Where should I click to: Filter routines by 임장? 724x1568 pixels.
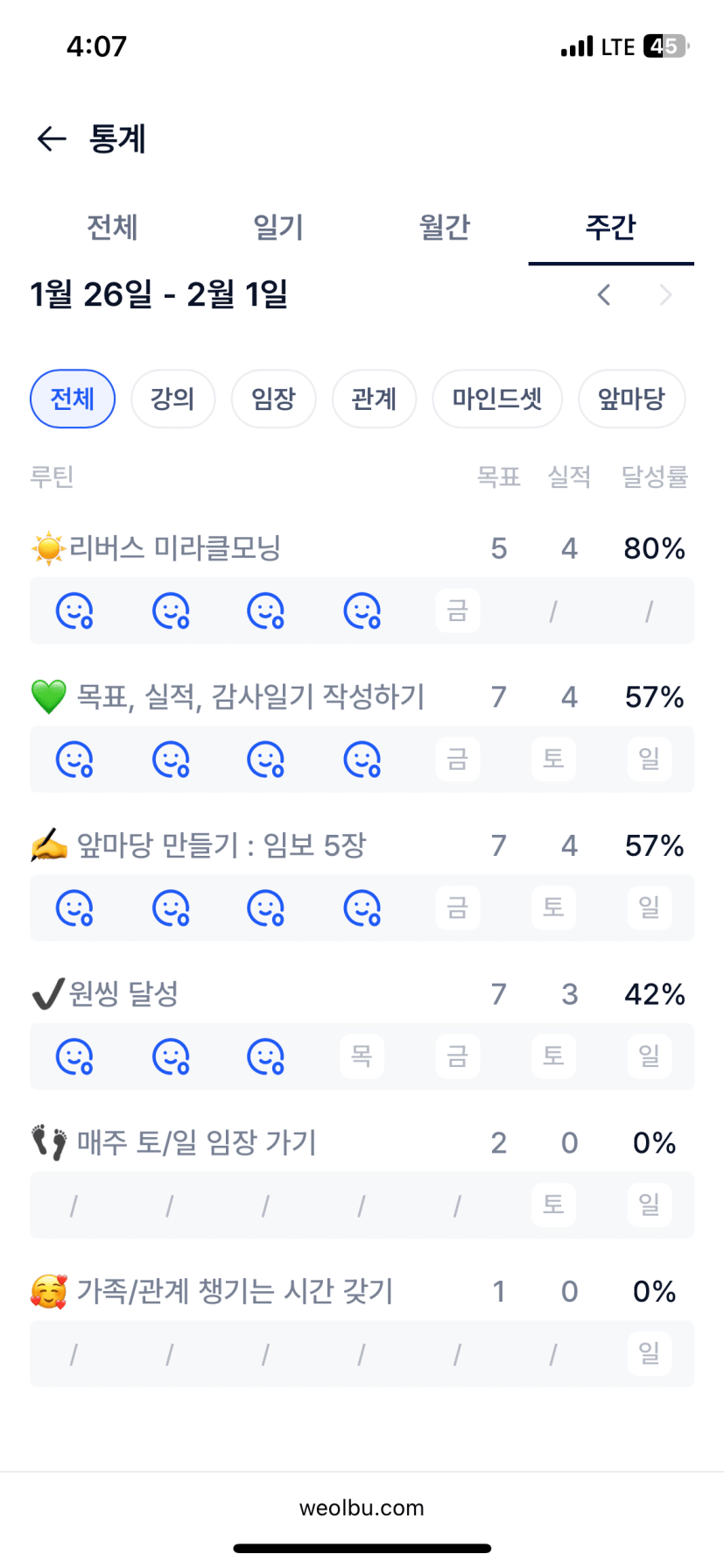[273, 399]
